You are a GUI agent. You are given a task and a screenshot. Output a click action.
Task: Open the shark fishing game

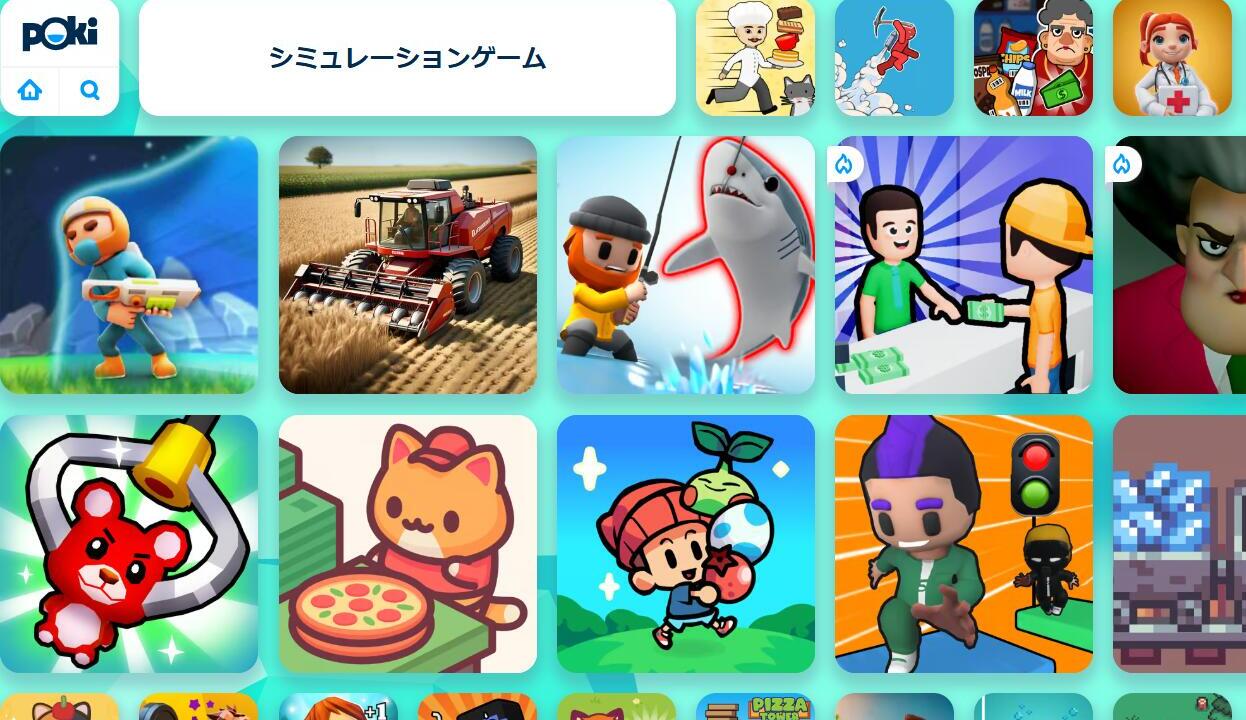[686, 265]
